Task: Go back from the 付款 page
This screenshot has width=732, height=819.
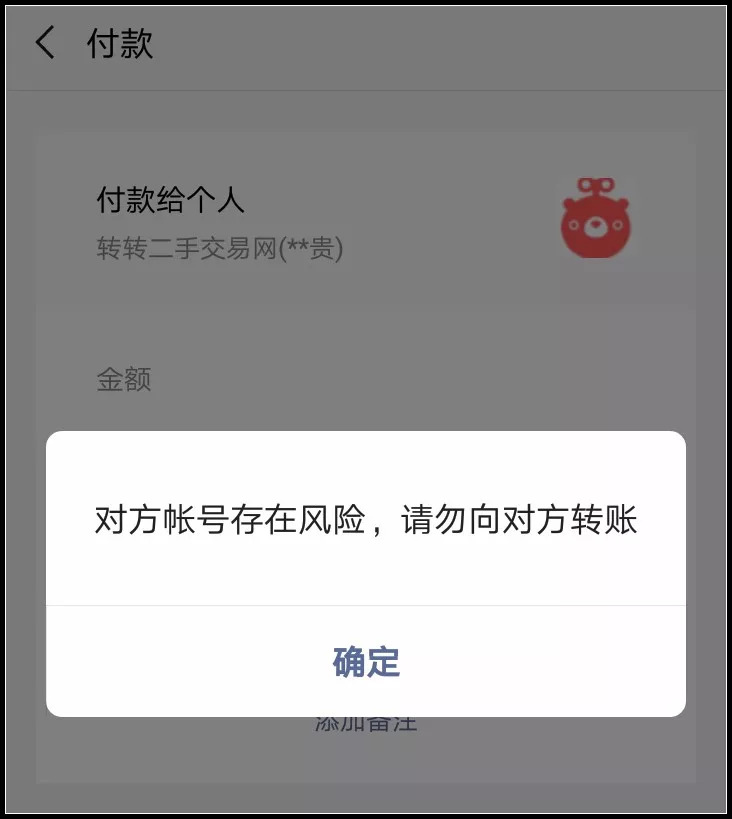Action: [45, 44]
